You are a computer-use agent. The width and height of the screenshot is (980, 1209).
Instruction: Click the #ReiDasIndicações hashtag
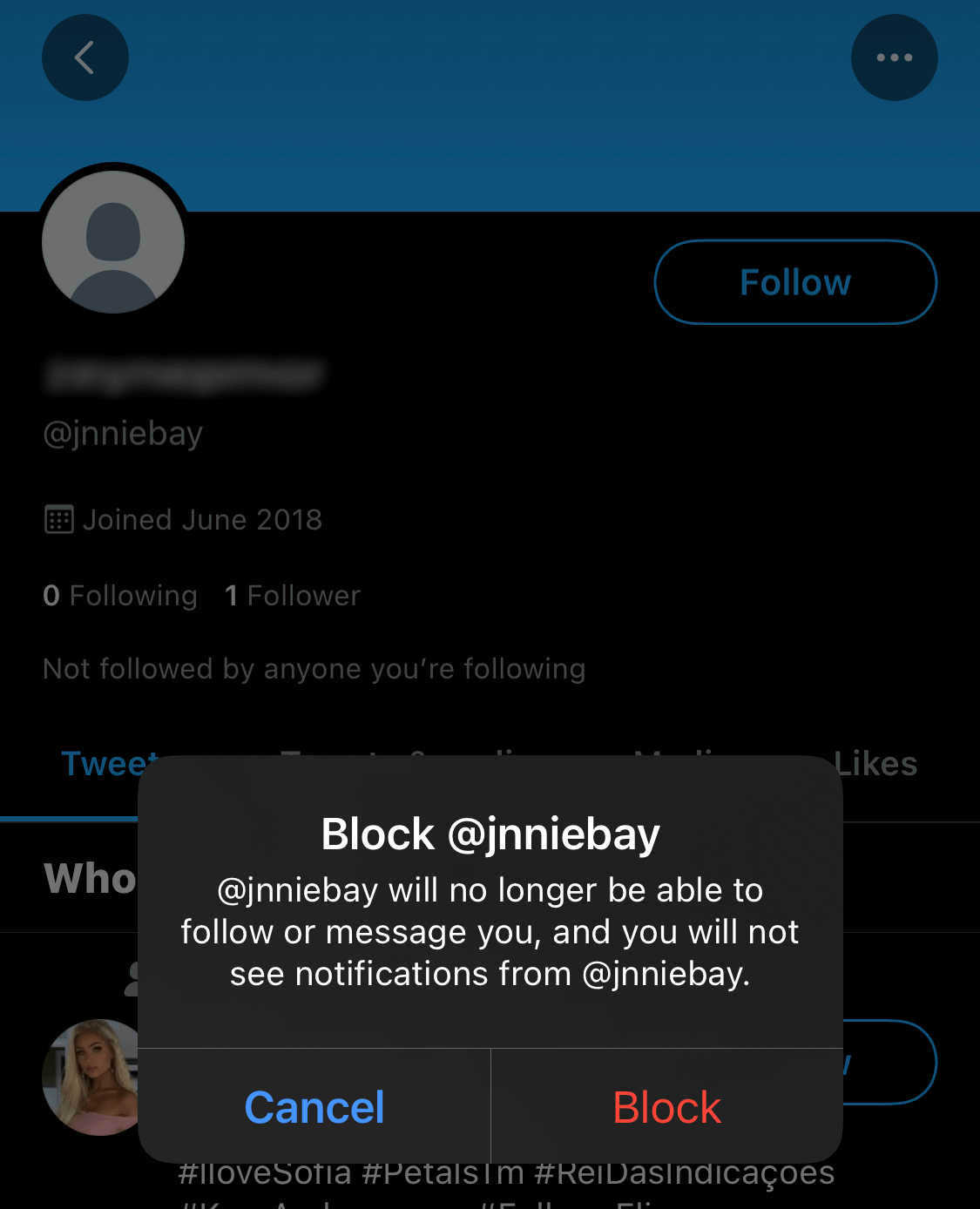pyautogui.click(x=687, y=1172)
